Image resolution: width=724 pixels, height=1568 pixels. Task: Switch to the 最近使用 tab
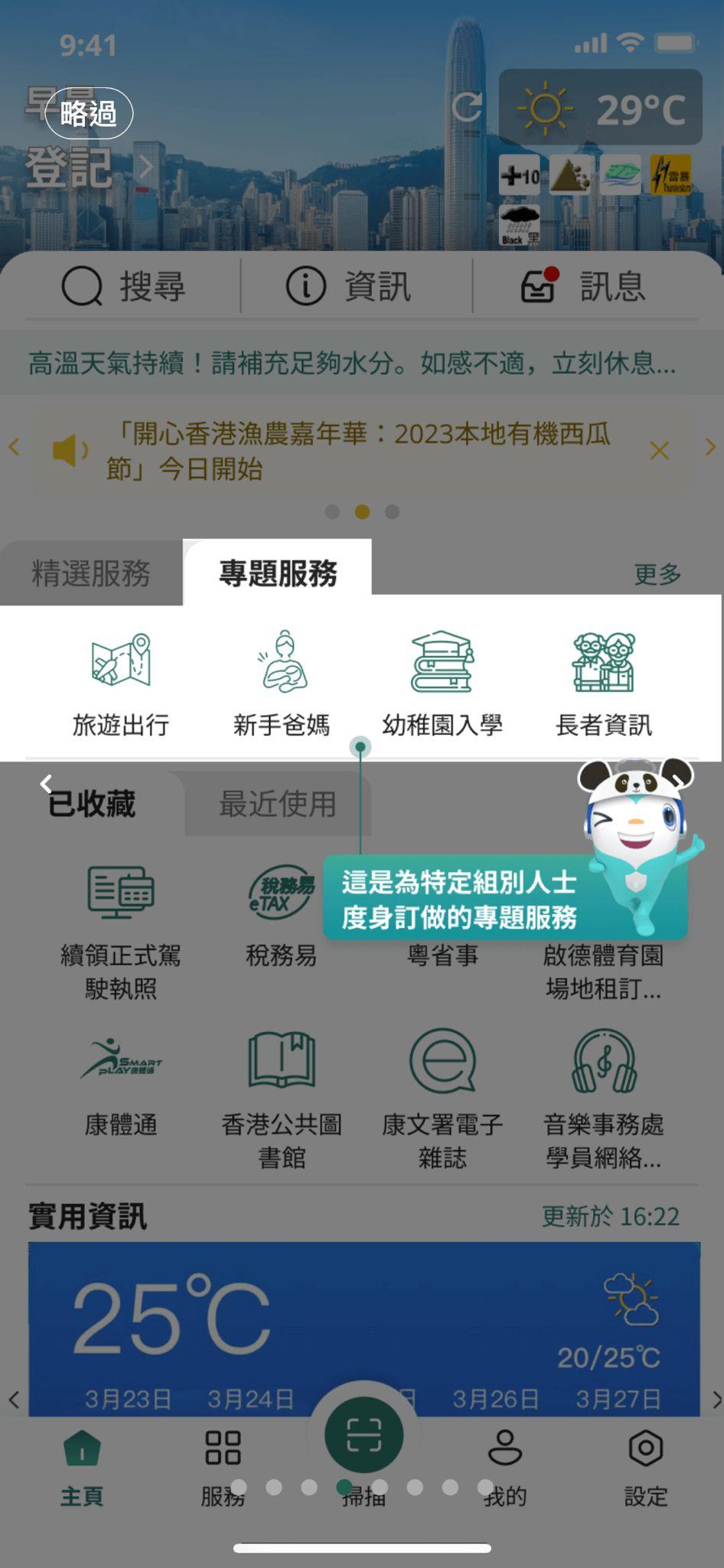277,804
